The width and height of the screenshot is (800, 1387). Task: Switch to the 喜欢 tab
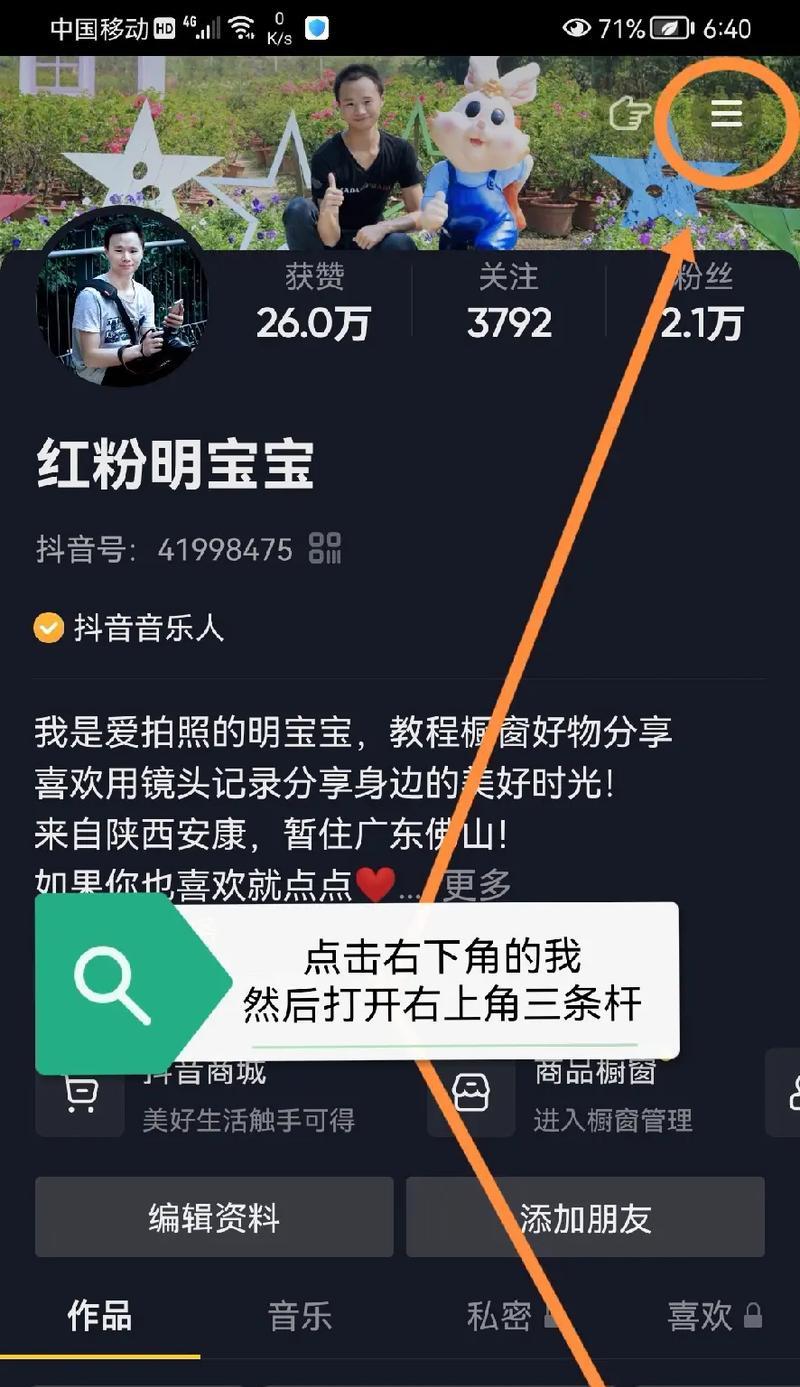click(714, 1316)
